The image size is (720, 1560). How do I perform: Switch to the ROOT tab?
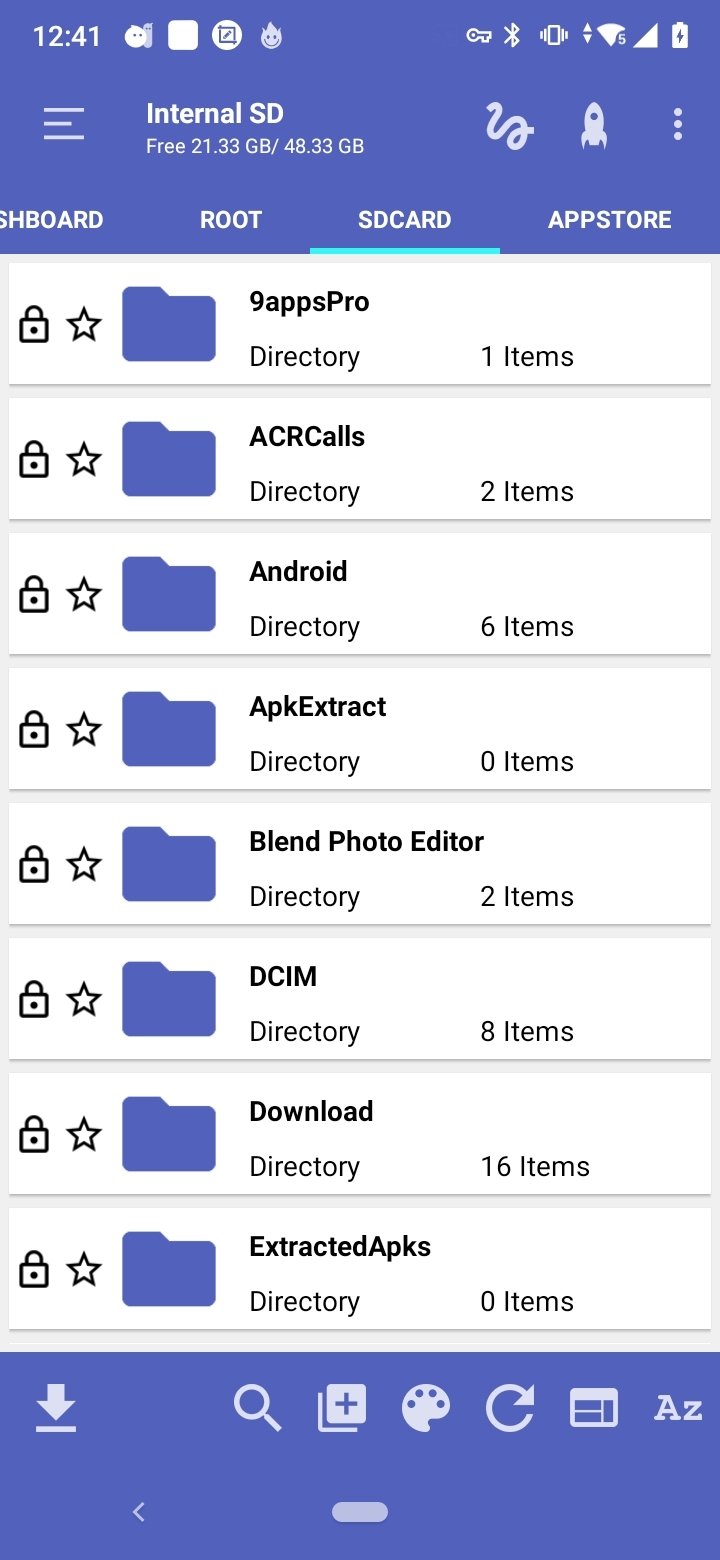pyautogui.click(x=231, y=220)
